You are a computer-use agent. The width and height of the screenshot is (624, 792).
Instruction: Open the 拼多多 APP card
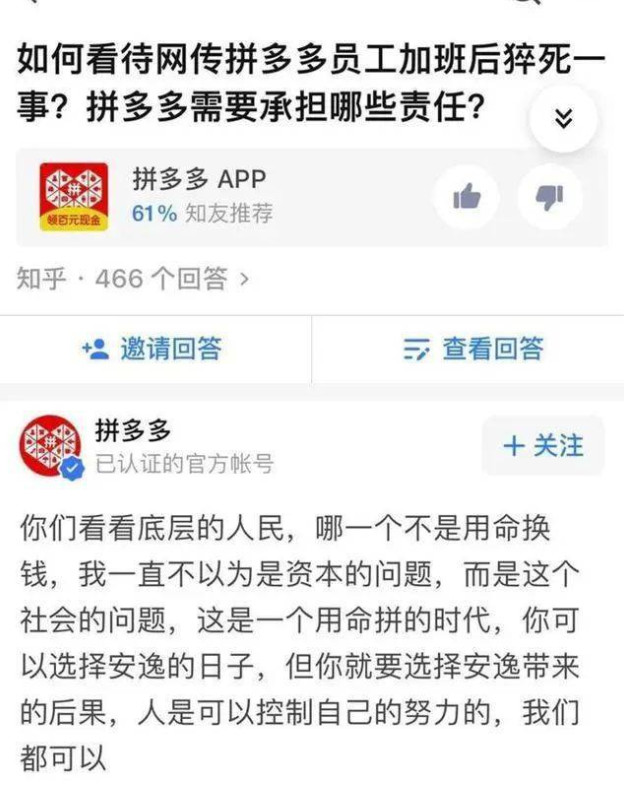pos(200,197)
